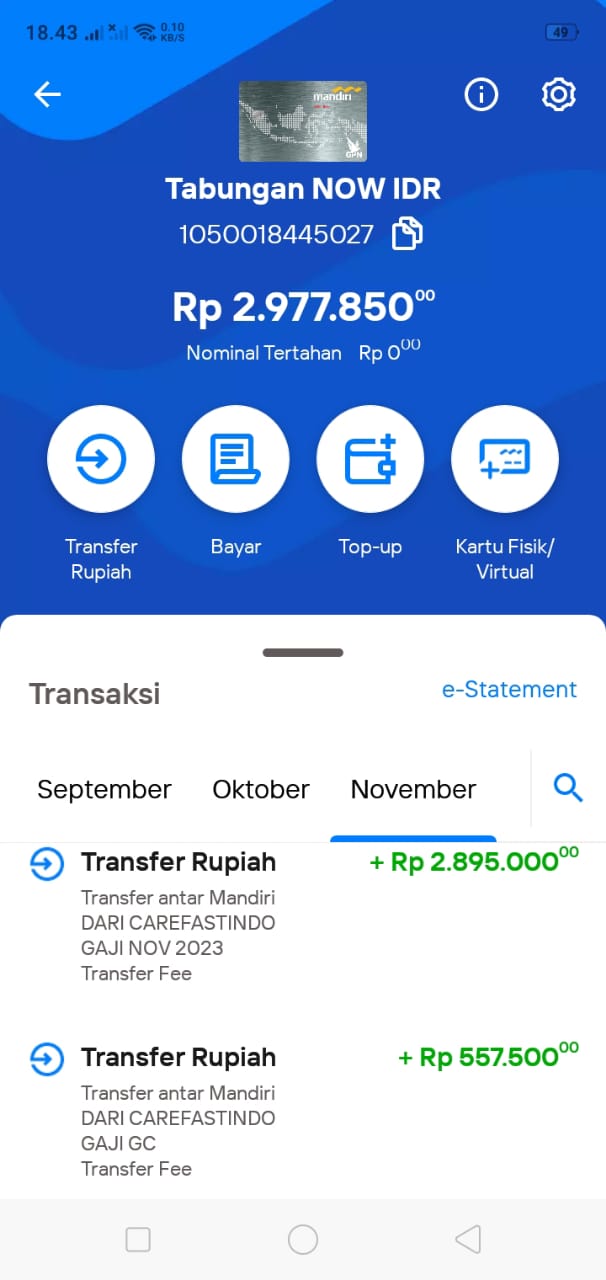Tap the system home button
This screenshot has height=1280, width=606.
(x=303, y=1240)
